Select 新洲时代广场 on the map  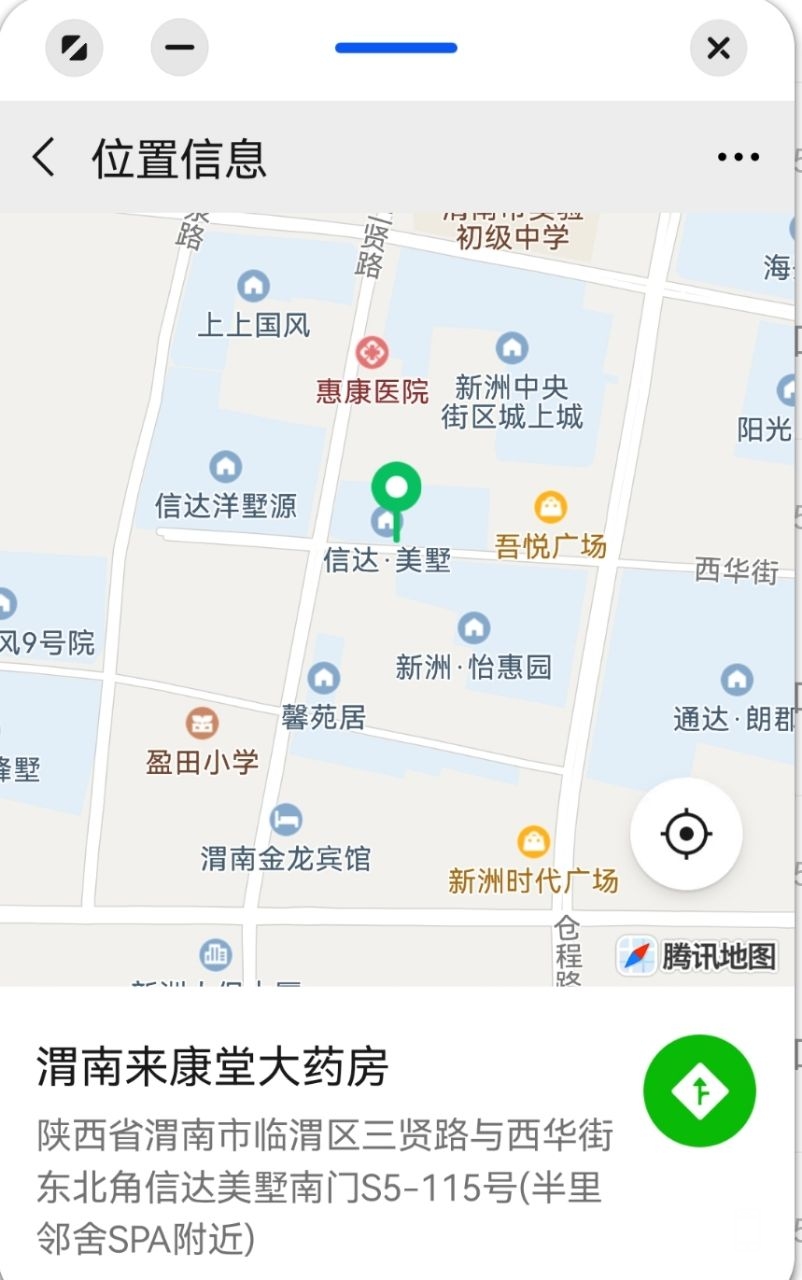click(534, 842)
